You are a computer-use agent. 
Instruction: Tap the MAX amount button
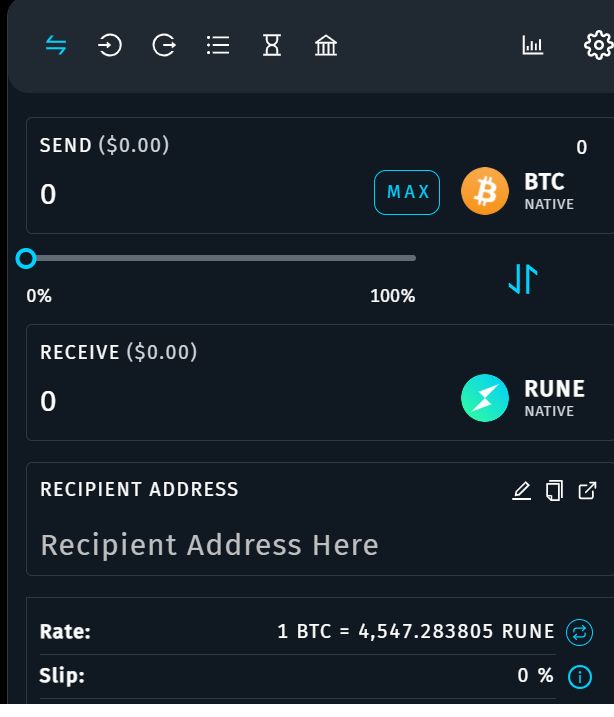pyautogui.click(x=407, y=192)
